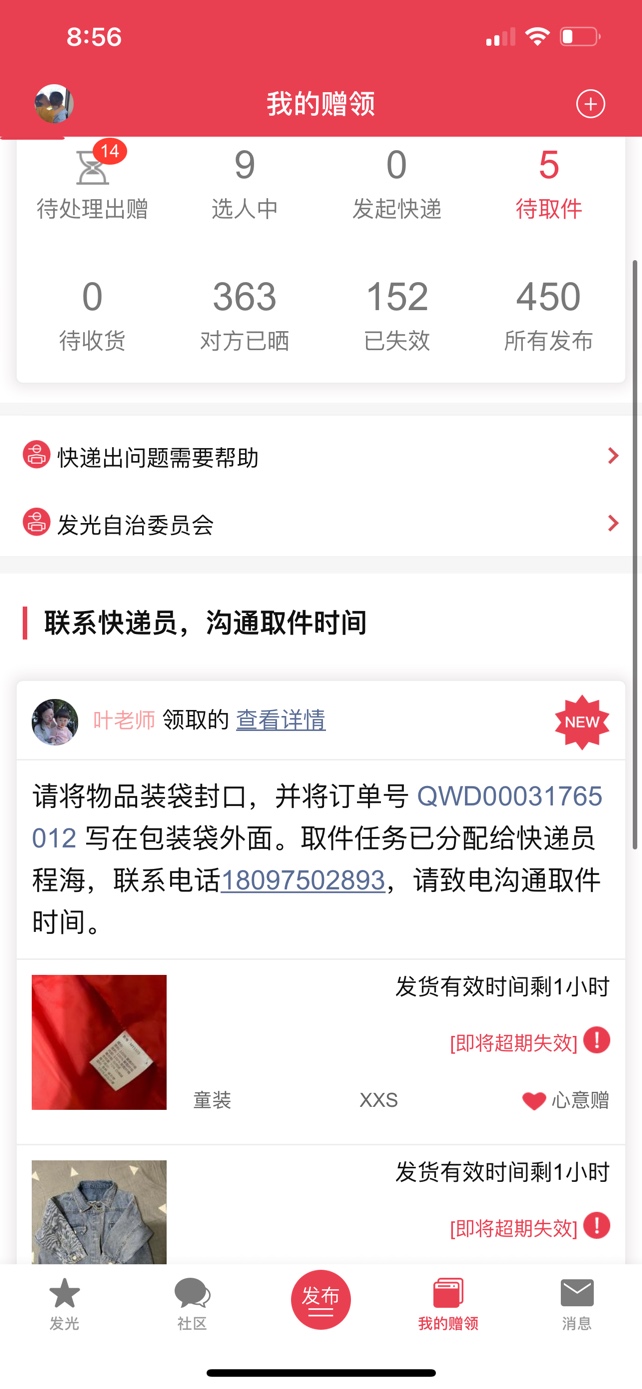The width and height of the screenshot is (642, 1389).
Task: Open the profile avatar in the header
Action: coord(54,104)
